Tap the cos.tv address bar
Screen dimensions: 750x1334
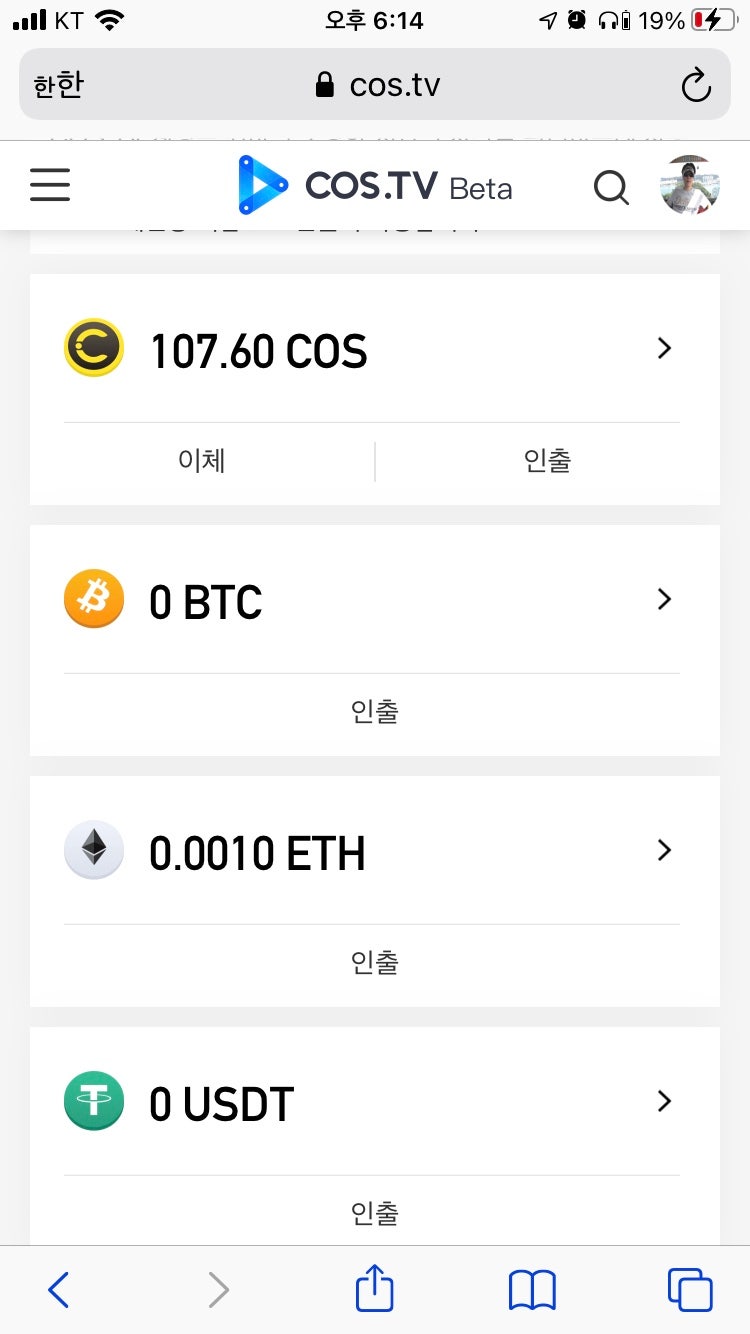click(378, 85)
